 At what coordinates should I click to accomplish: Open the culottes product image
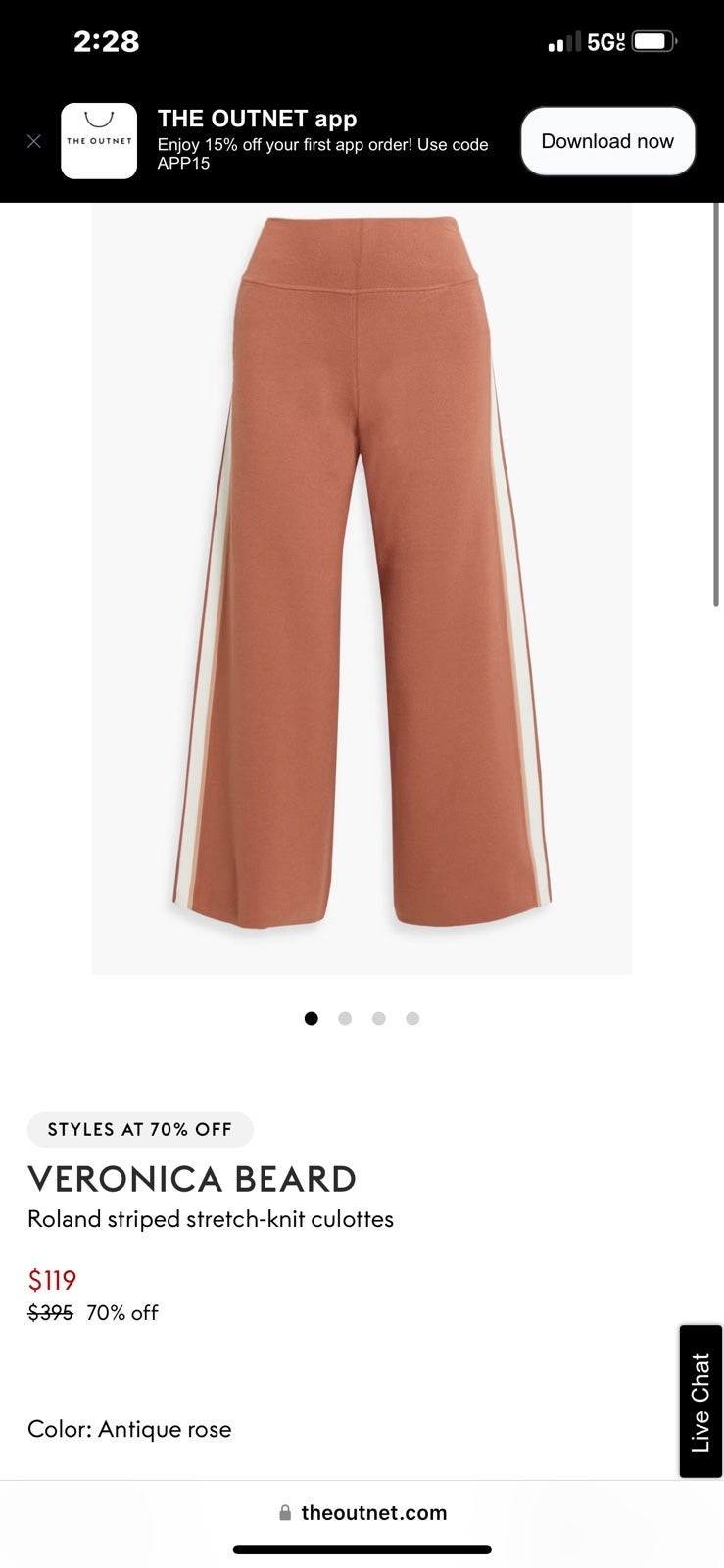[362, 588]
